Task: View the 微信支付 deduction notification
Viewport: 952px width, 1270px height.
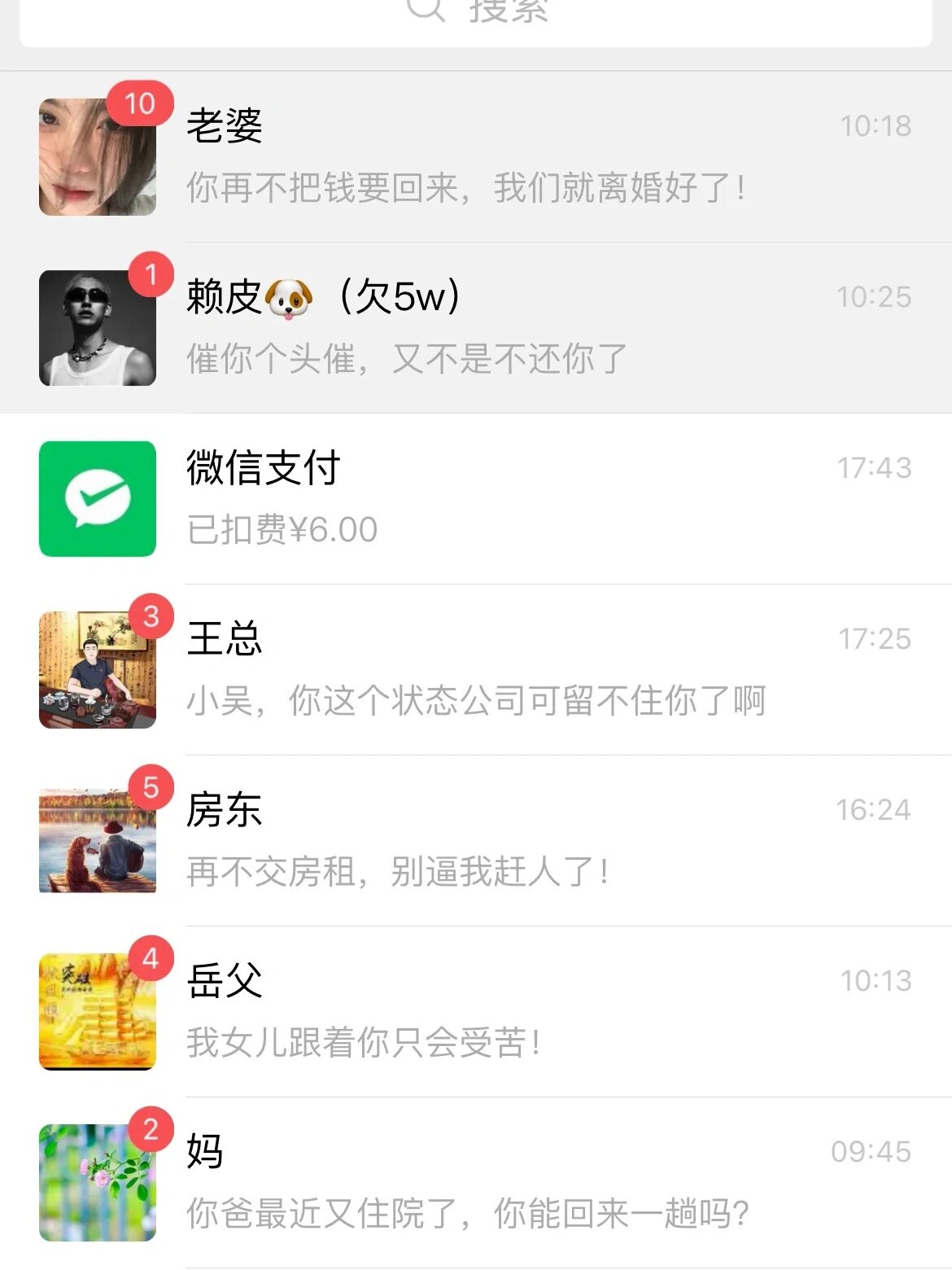Action: [x=488, y=498]
